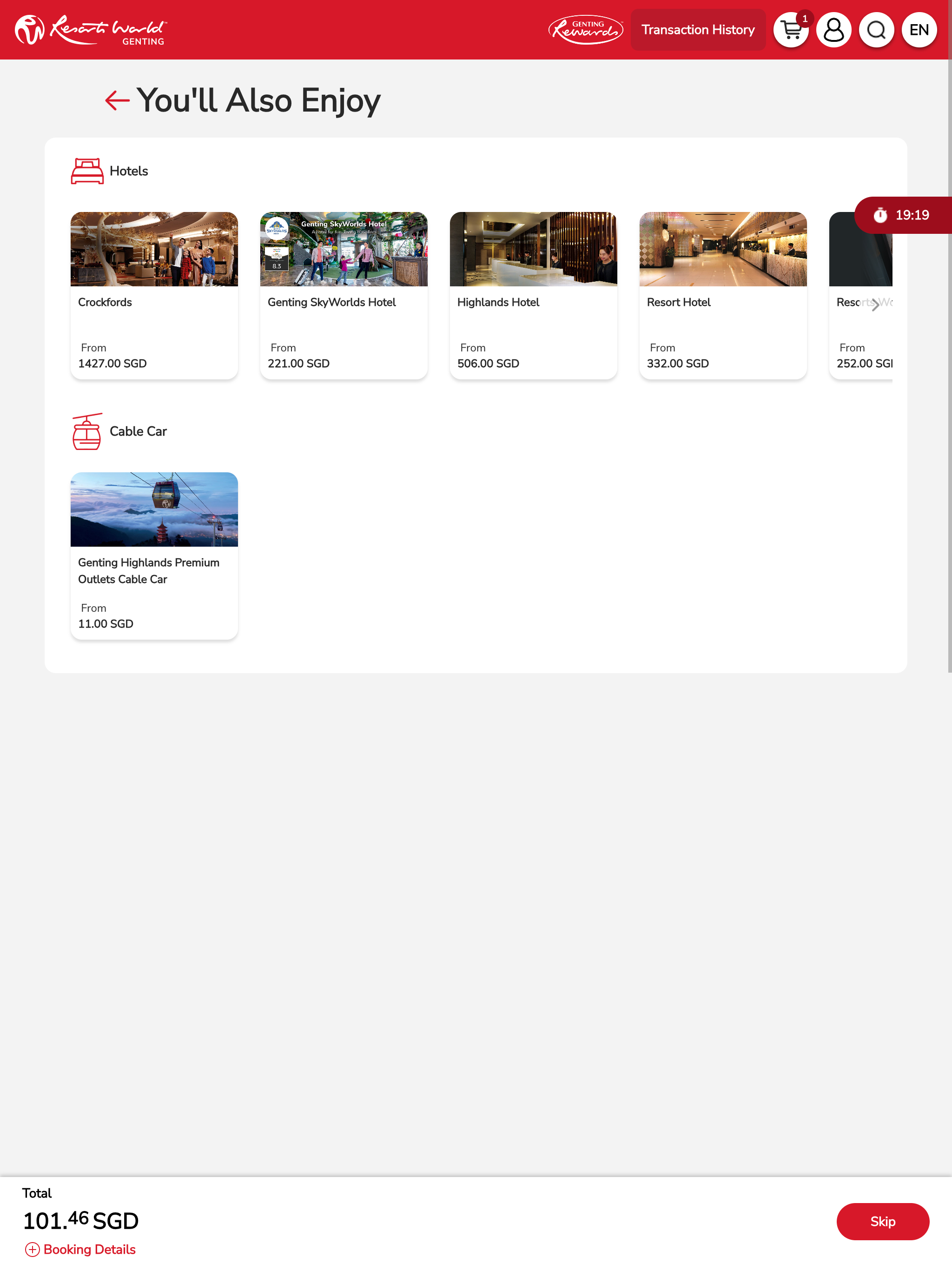Open Transaction History
Screen dimensions: 952x1270
pos(698,30)
